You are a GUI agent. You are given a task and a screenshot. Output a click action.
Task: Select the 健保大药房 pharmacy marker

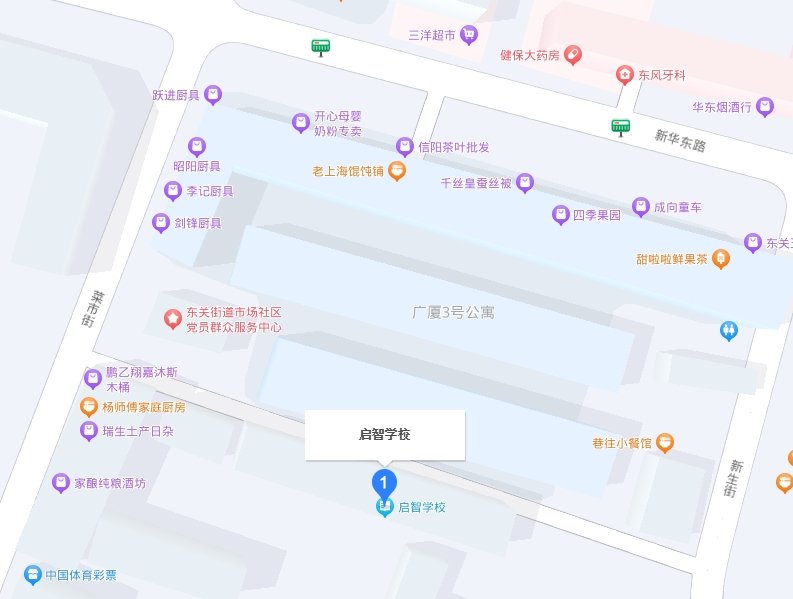click(x=573, y=55)
